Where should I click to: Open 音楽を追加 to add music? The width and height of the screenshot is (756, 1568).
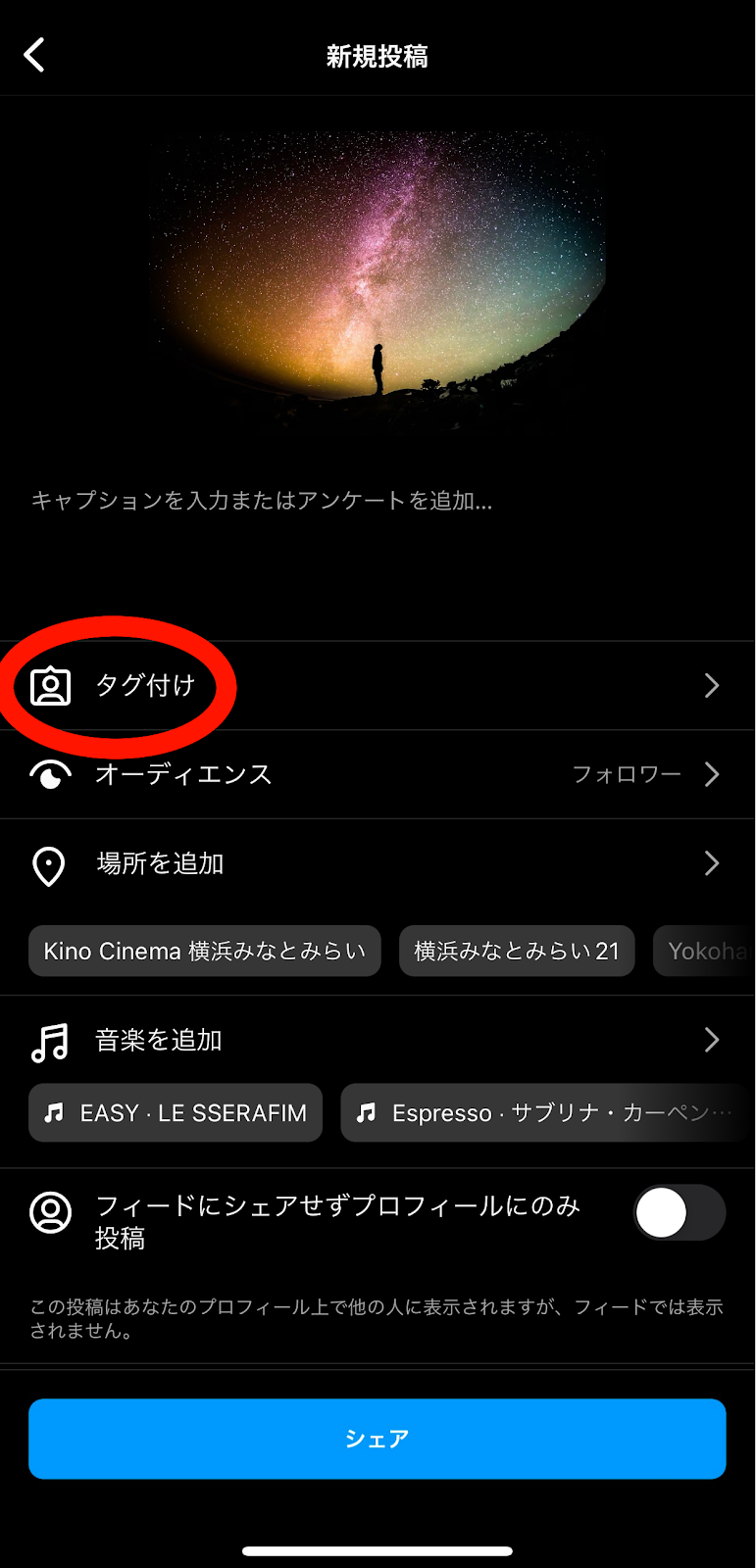378,1040
